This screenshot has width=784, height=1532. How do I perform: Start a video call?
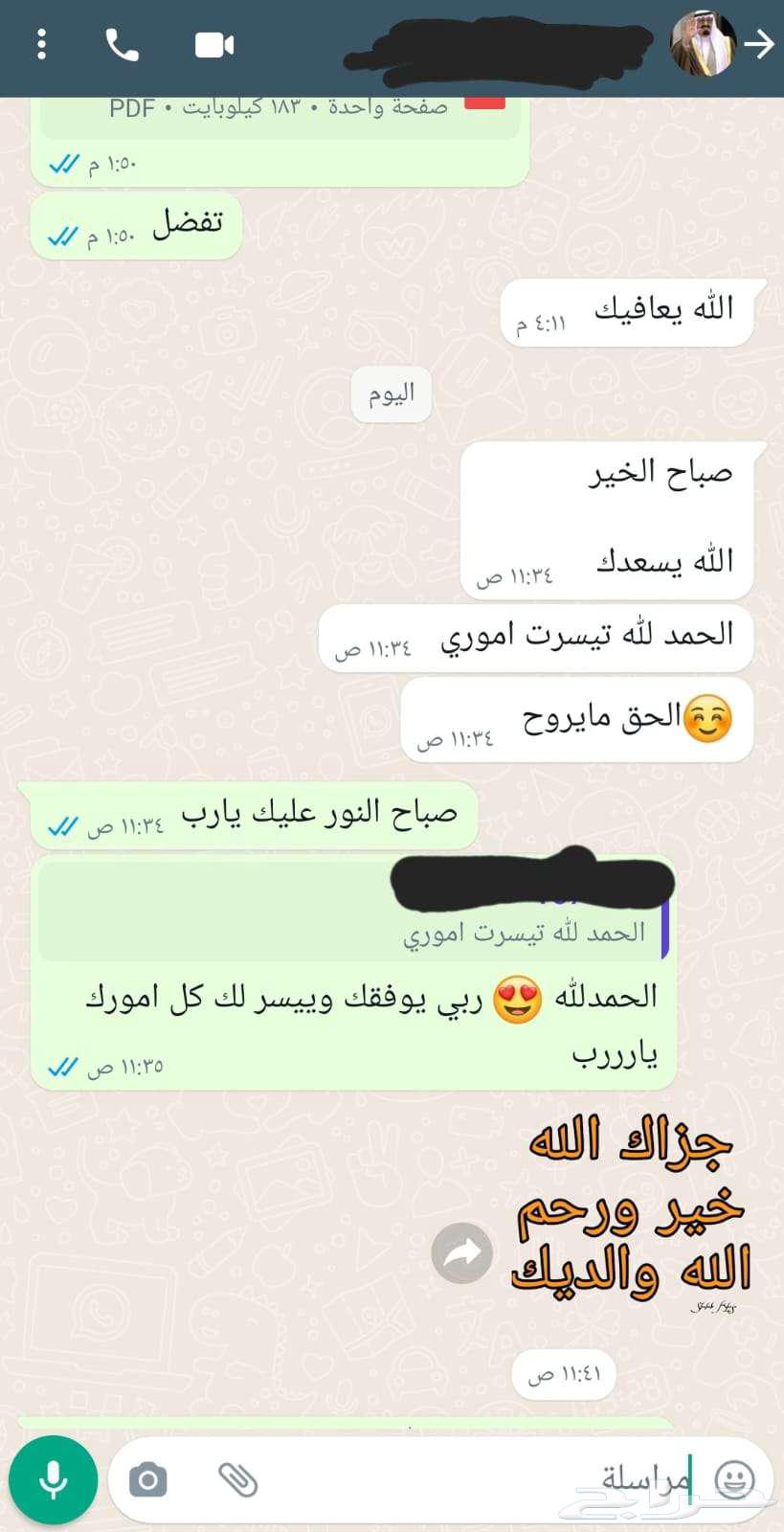point(214,45)
